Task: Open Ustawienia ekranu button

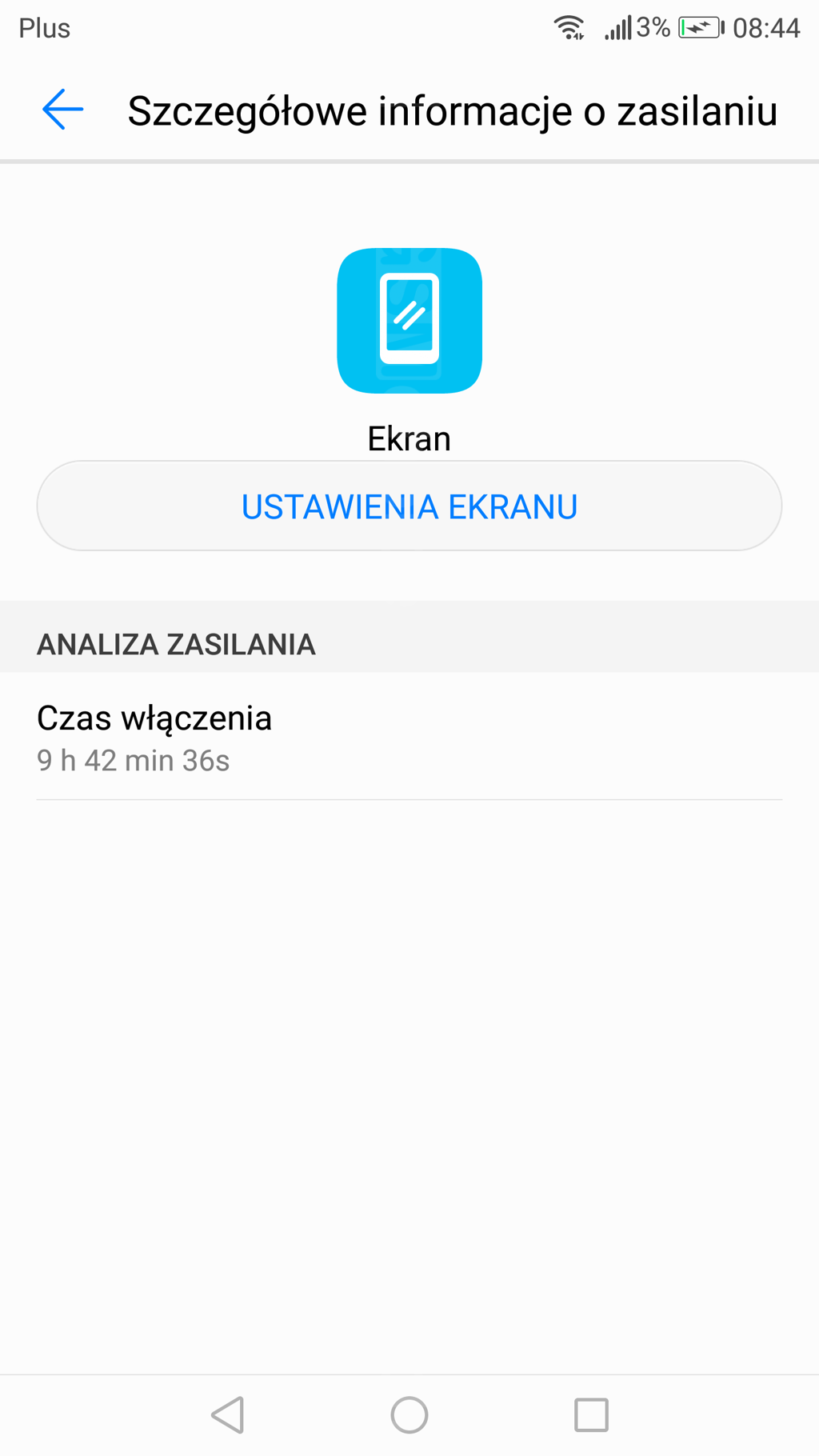Action: (x=409, y=506)
